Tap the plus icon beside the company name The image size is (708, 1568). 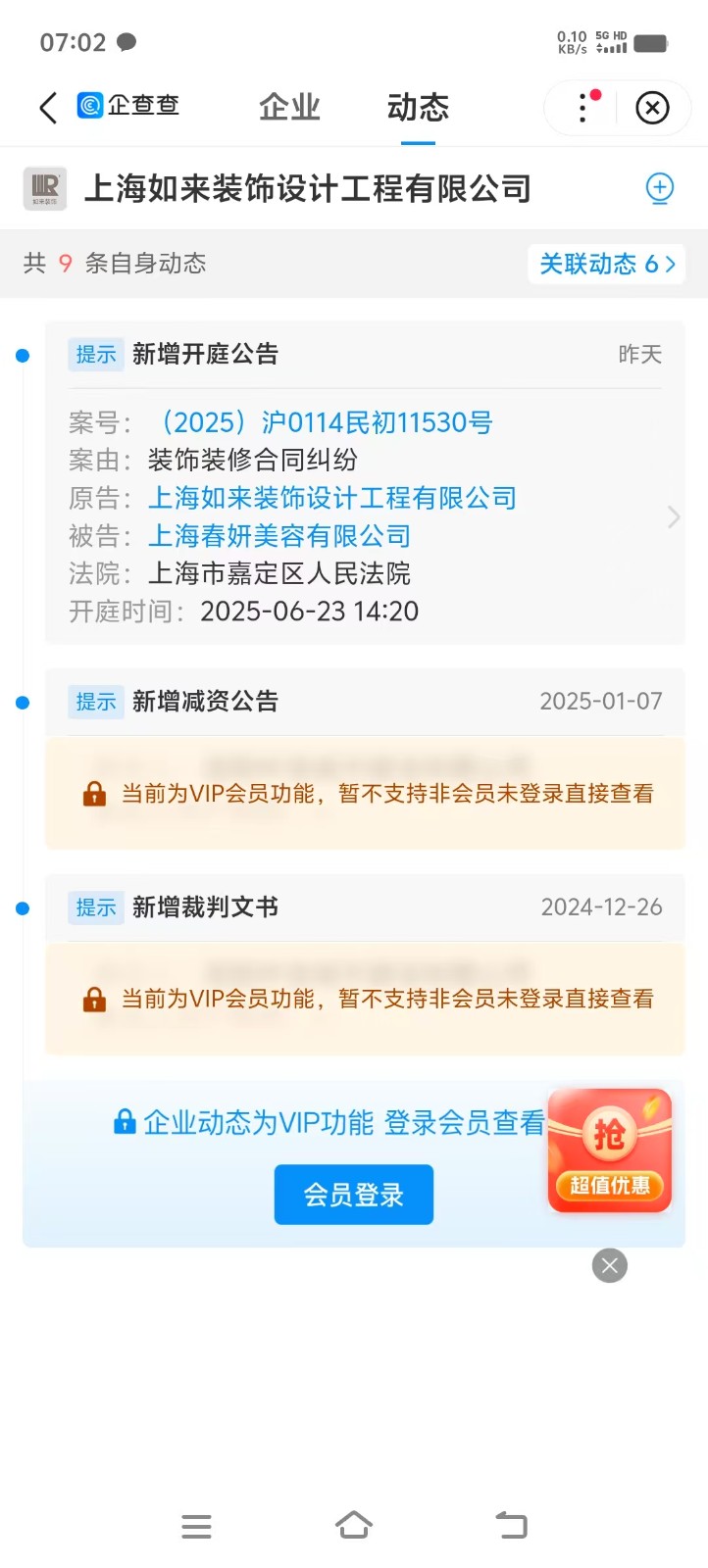(x=660, y=188)
